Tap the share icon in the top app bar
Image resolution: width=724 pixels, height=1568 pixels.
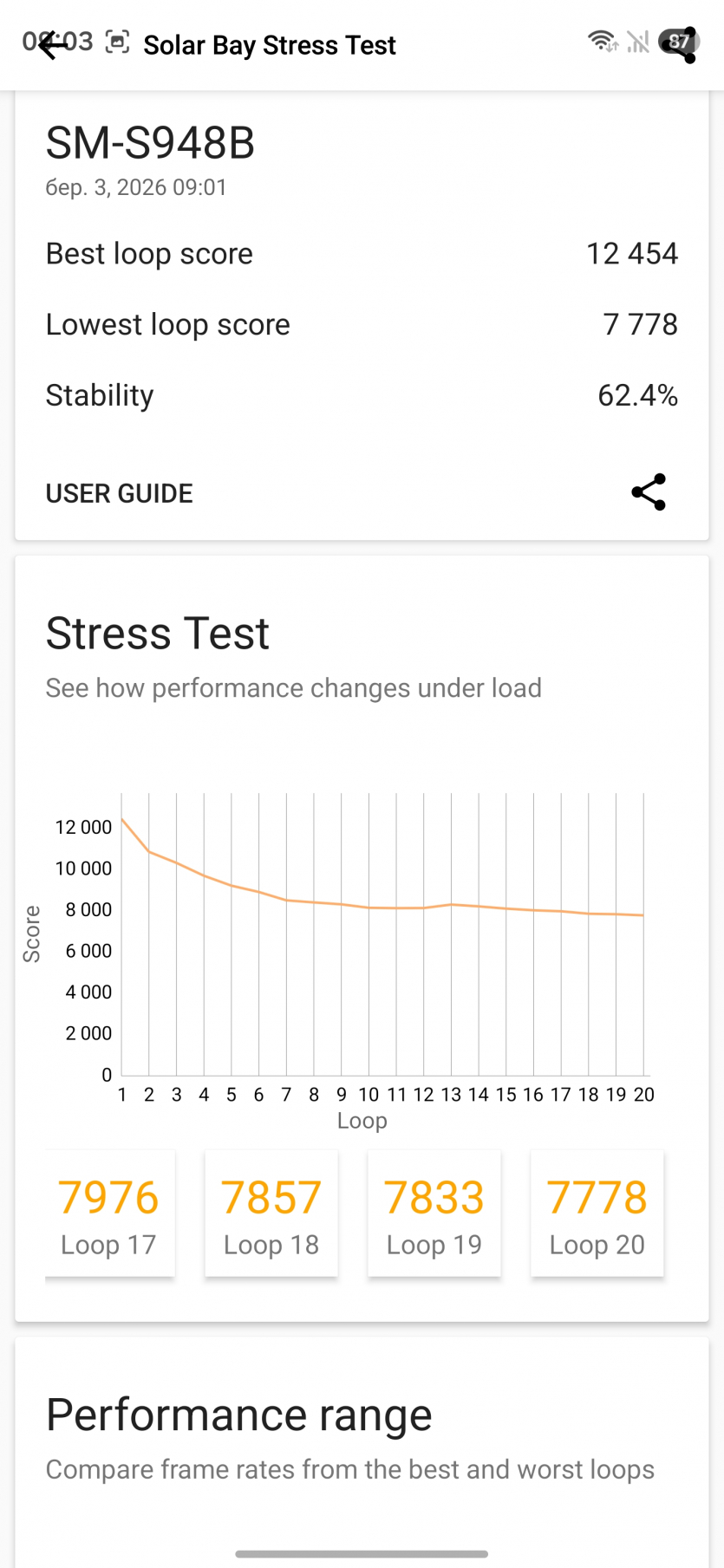click(681, 46)
